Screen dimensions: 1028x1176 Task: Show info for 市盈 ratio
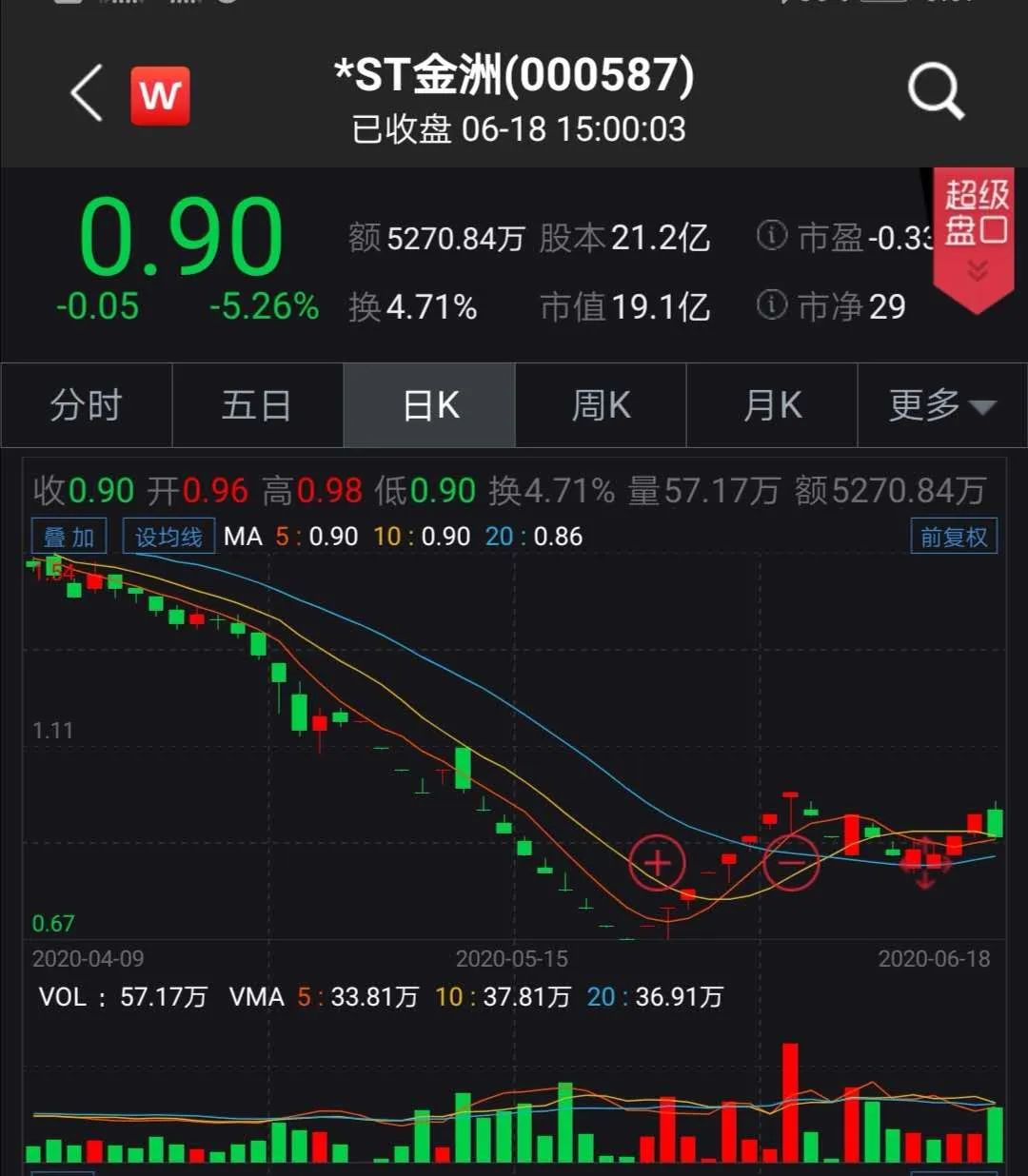(772, 235)
